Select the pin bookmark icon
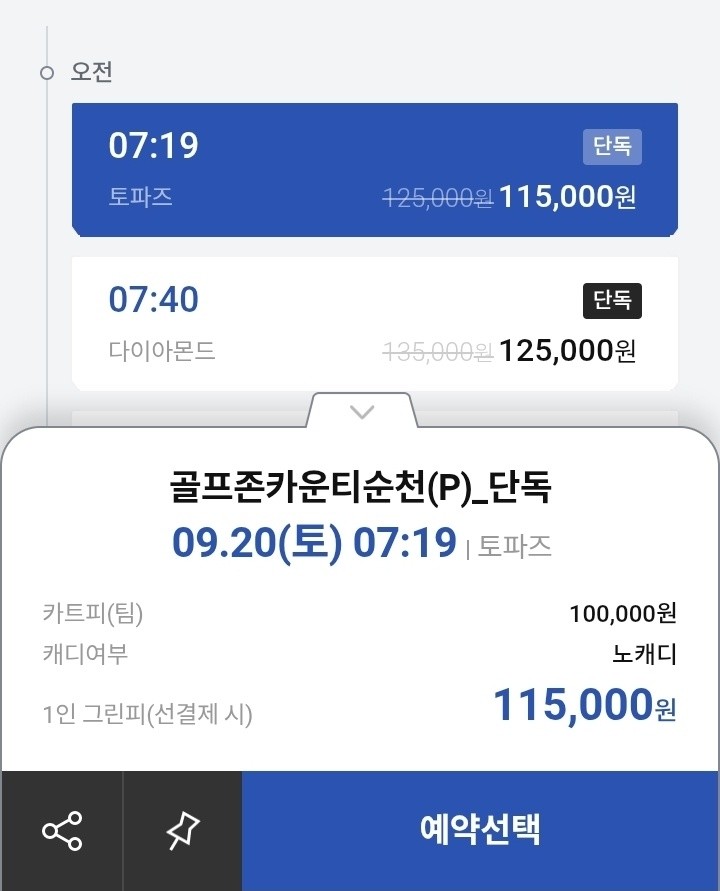This screenshot has height=891, width=720. [x=183, y=829]
